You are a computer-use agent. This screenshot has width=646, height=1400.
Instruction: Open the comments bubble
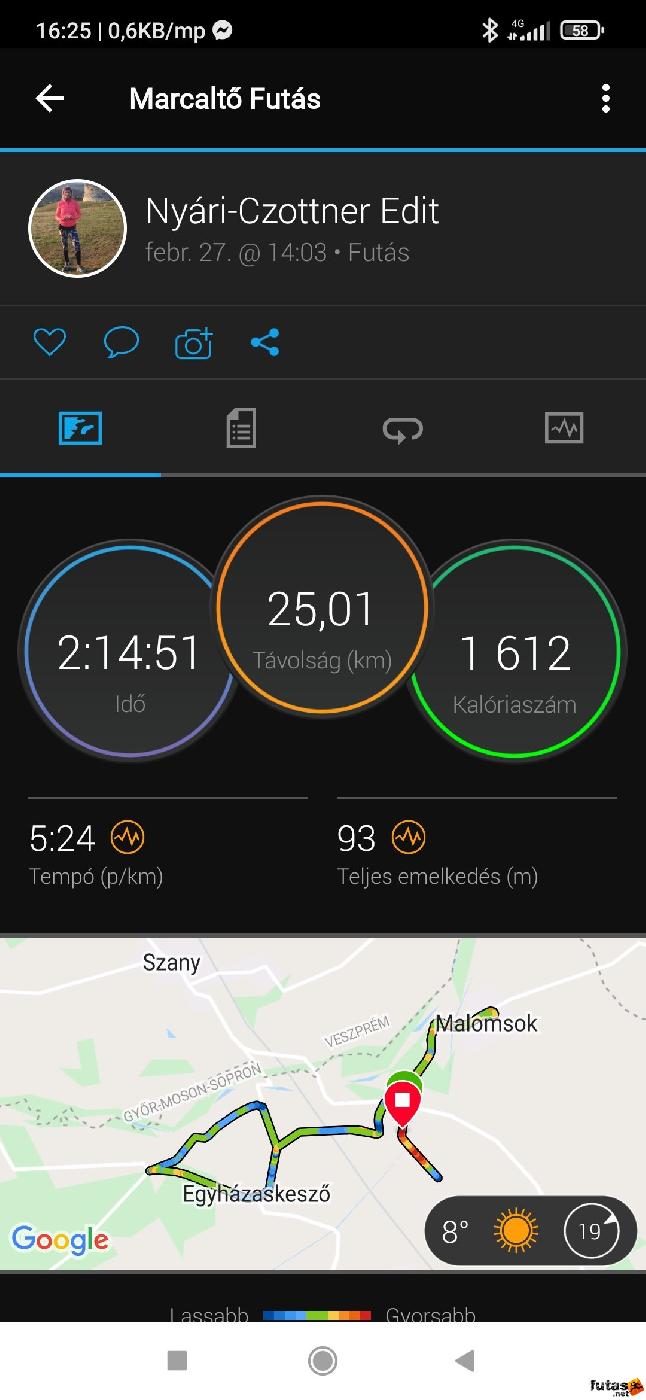click(121, 343)
